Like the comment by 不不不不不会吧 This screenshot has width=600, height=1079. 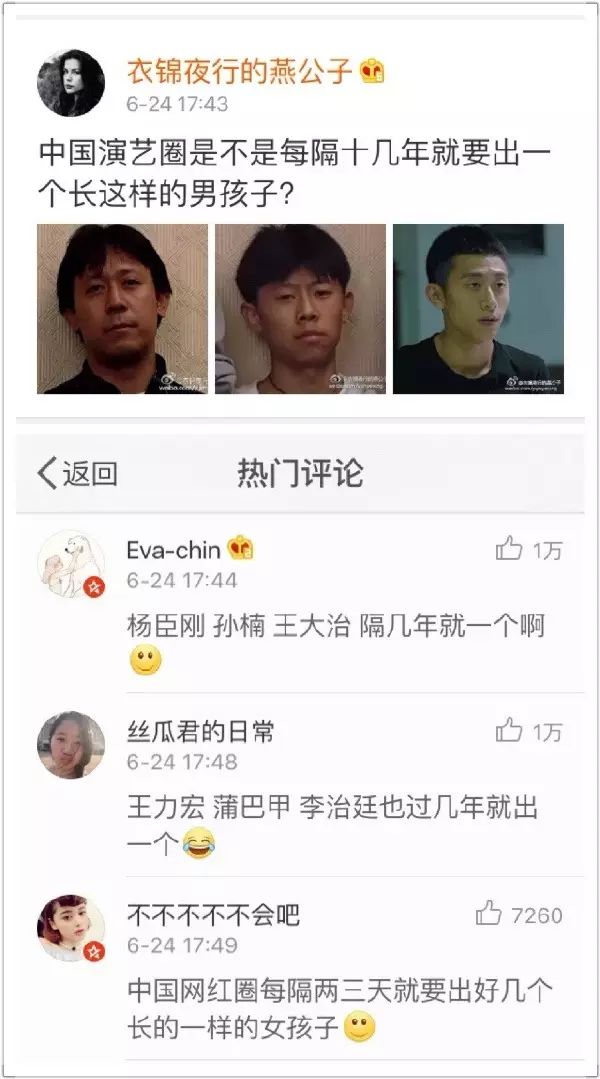(519, 915)
